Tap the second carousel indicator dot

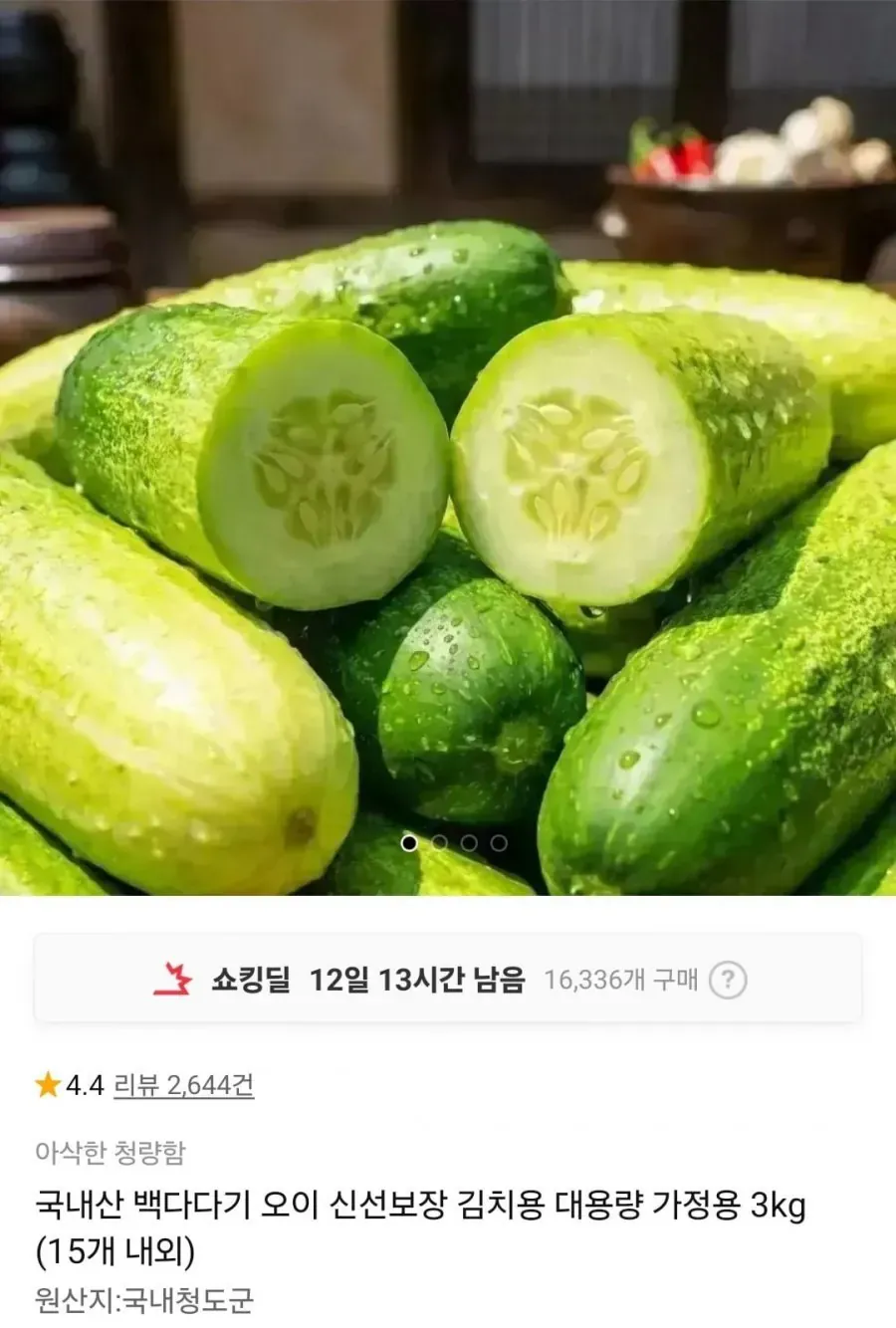tap(438, 843)
